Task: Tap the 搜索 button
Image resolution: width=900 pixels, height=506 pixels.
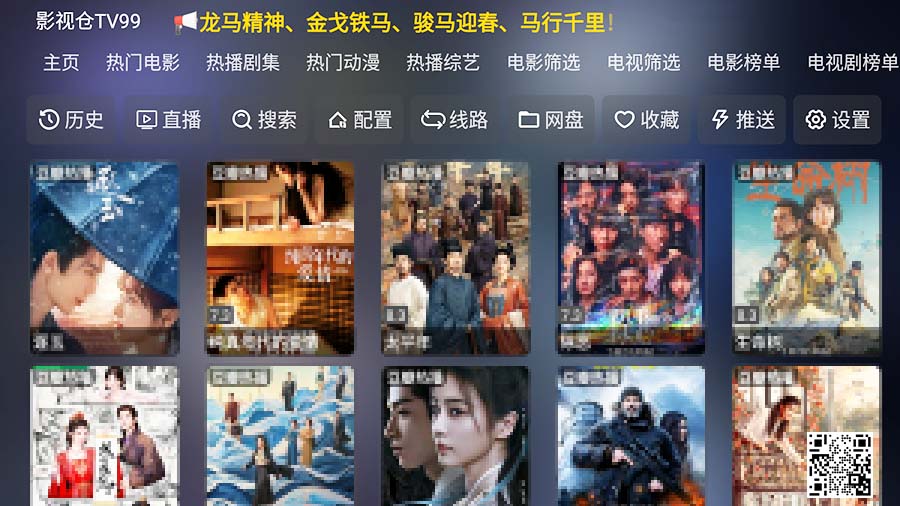Action: pyautogui.click(x=264, y=120)
